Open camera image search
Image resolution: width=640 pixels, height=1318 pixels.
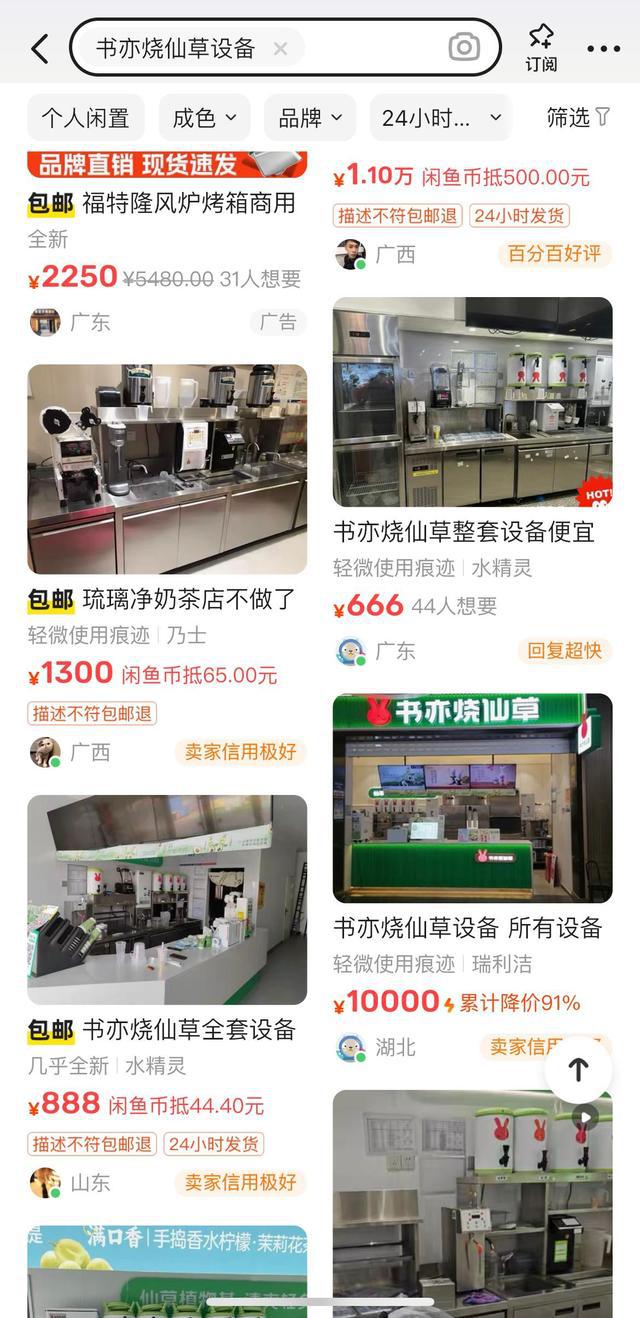pos(464,47)
